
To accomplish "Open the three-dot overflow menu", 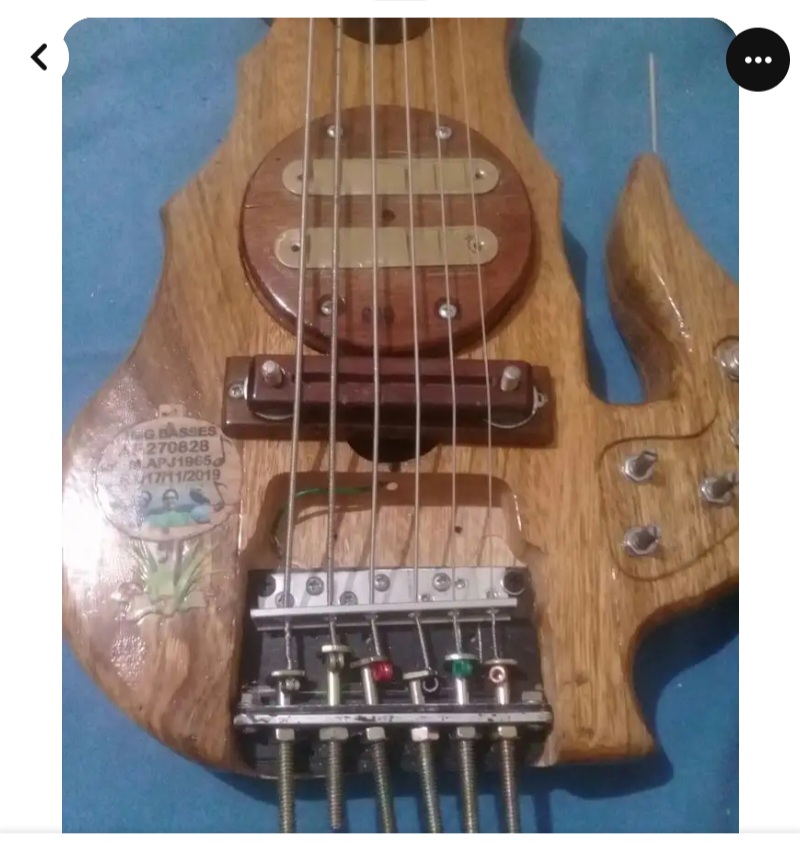I will pyautogui.click(x=757, y=60).
